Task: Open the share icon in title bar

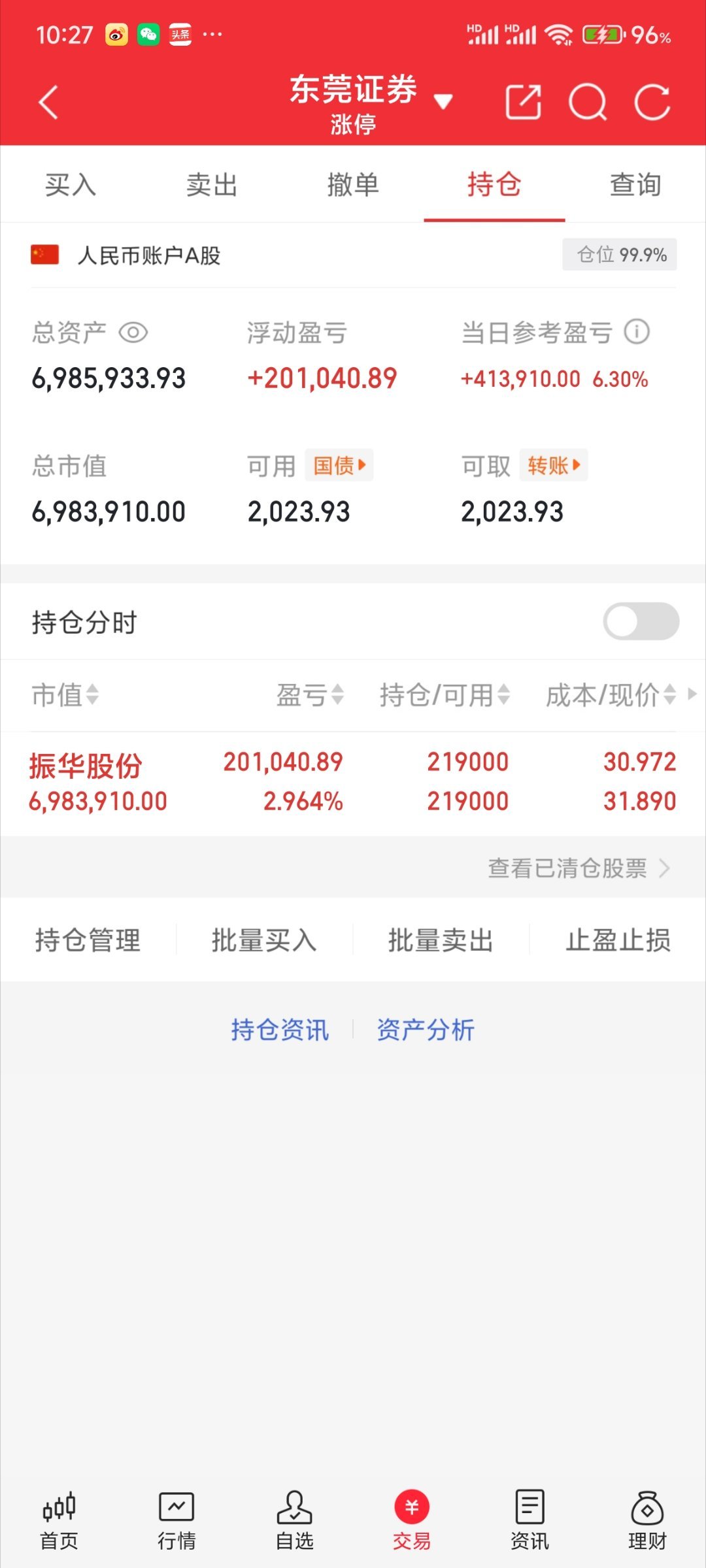Action: 524,103
